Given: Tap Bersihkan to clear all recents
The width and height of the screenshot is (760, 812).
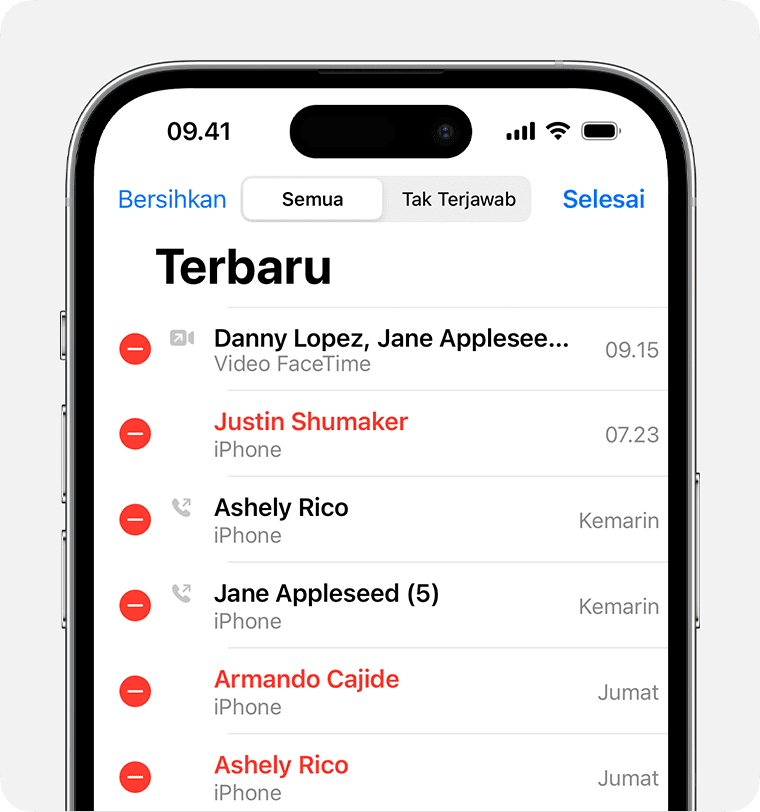Looking at the screenshot, I should [x=172, y=199].
